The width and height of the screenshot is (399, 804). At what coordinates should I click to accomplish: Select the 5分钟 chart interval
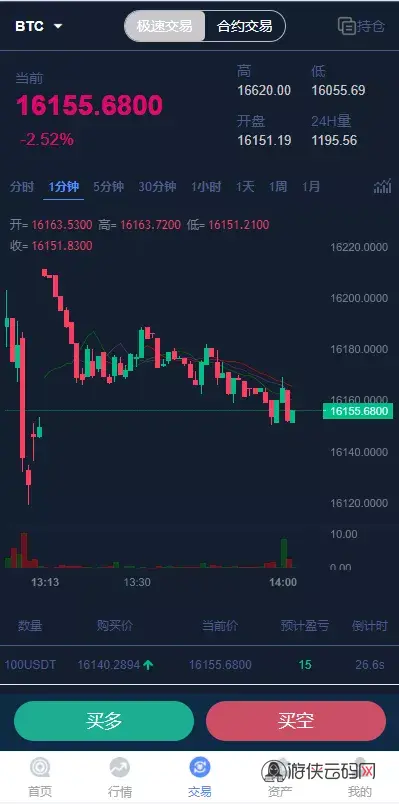[108, 187]
